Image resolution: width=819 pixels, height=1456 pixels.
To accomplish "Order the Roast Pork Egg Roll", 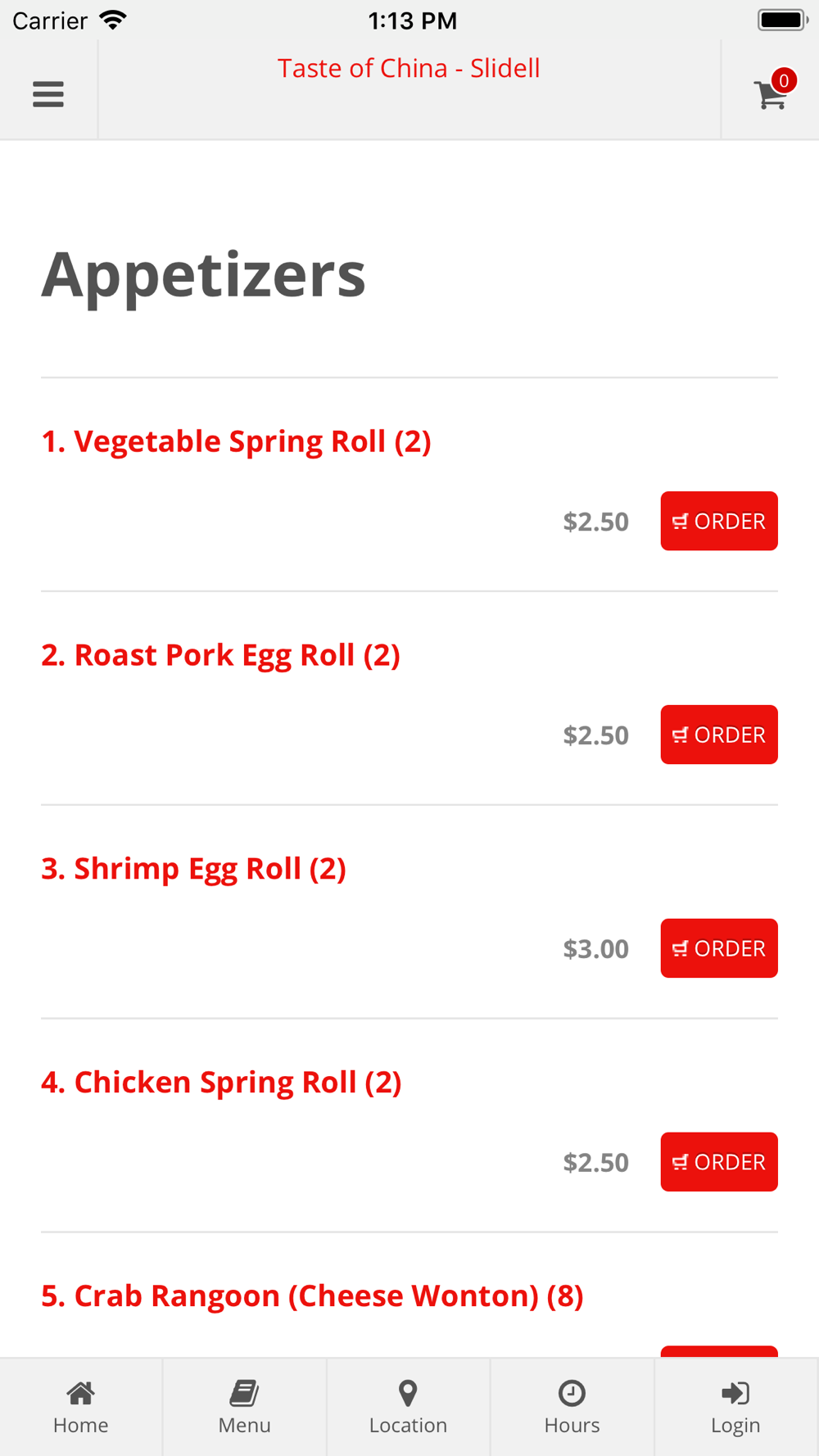I will (x=719, y=735).
